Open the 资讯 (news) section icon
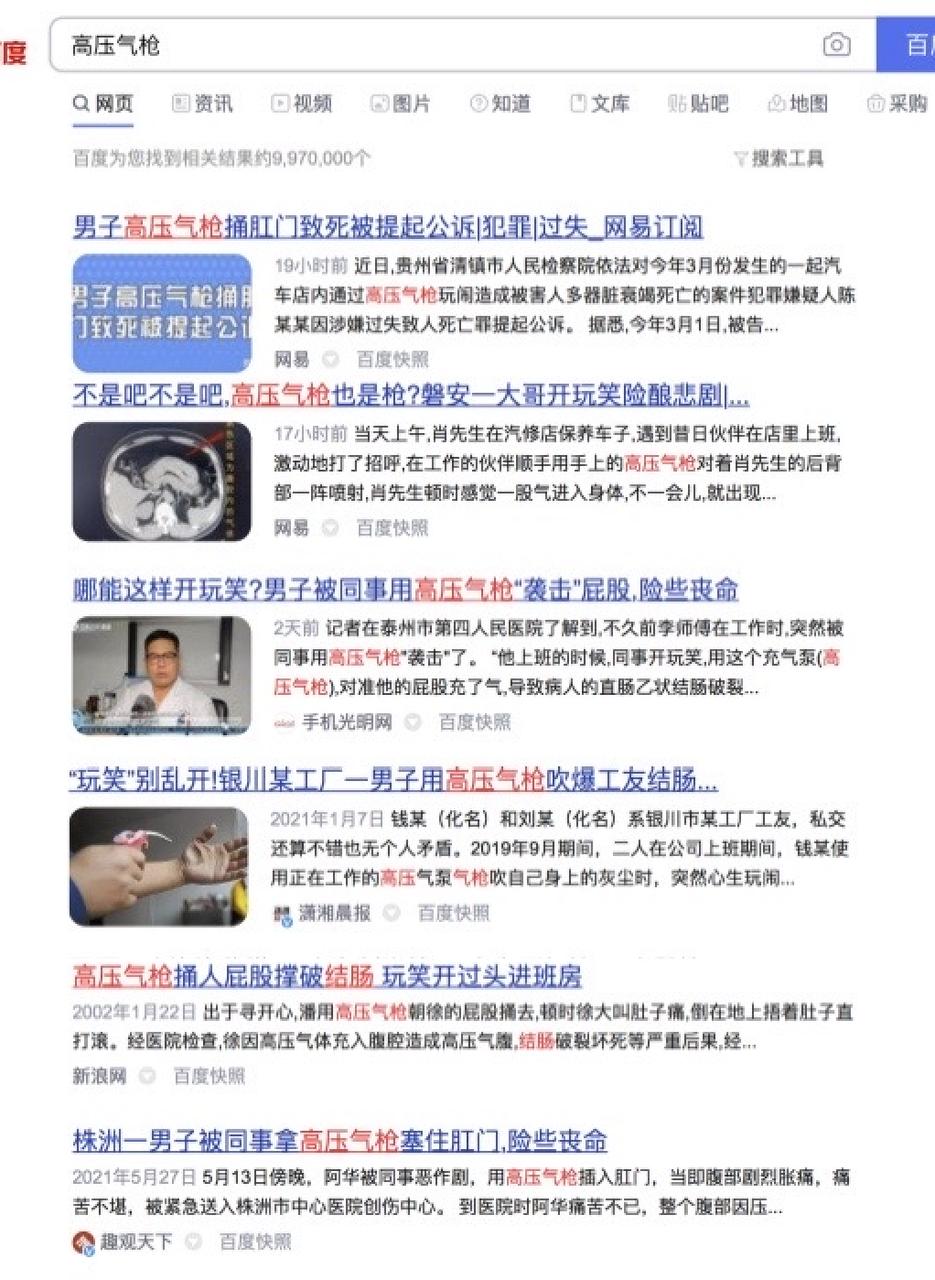 (179, 103)
